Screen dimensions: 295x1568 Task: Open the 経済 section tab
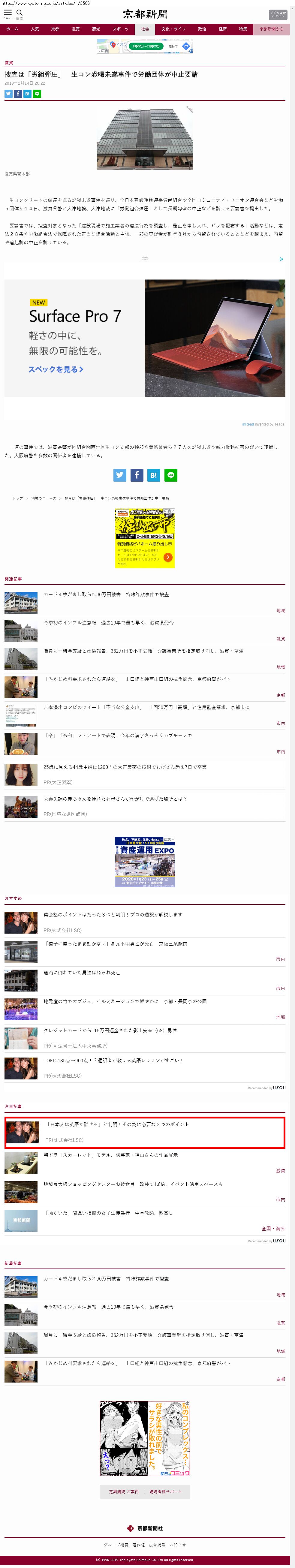223,29
